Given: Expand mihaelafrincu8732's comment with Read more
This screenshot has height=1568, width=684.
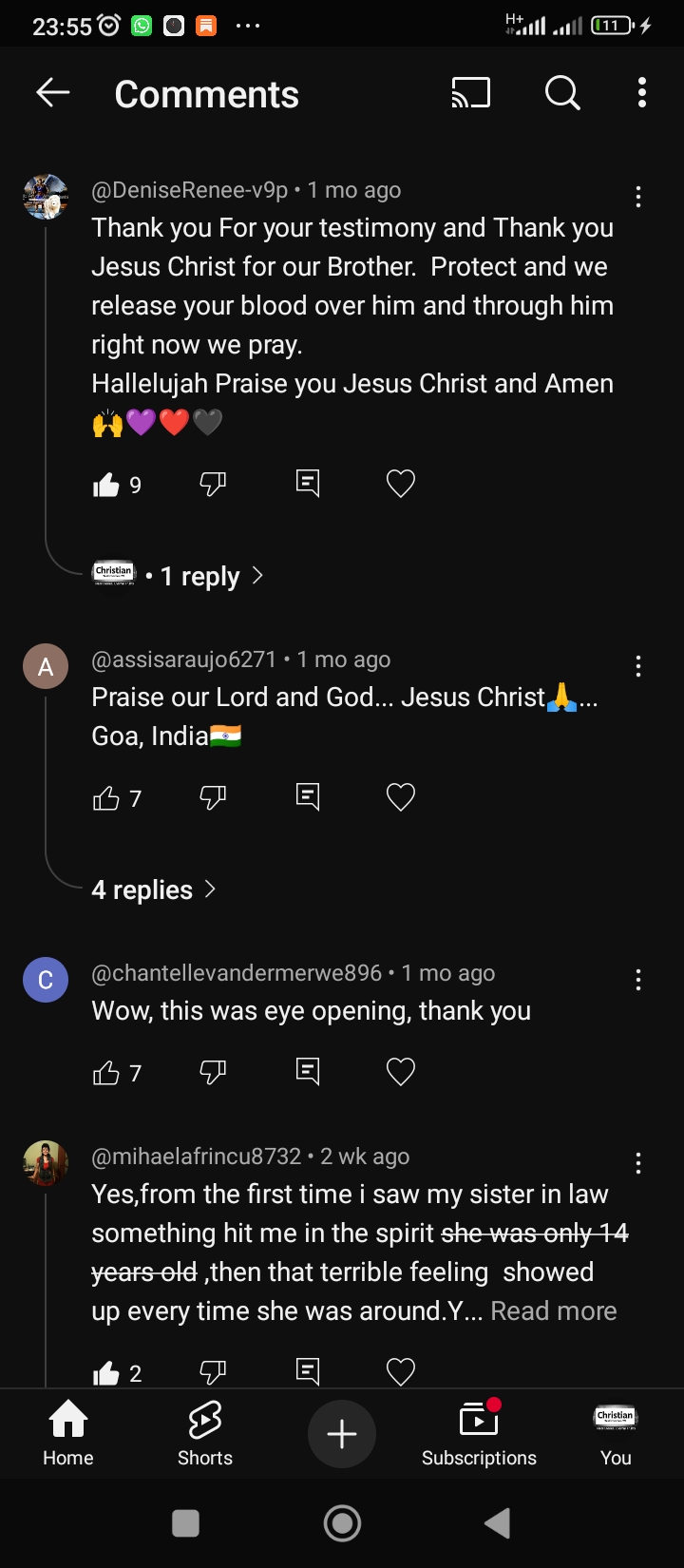Looking at the screenshot, I should [x=554, y=1310].
